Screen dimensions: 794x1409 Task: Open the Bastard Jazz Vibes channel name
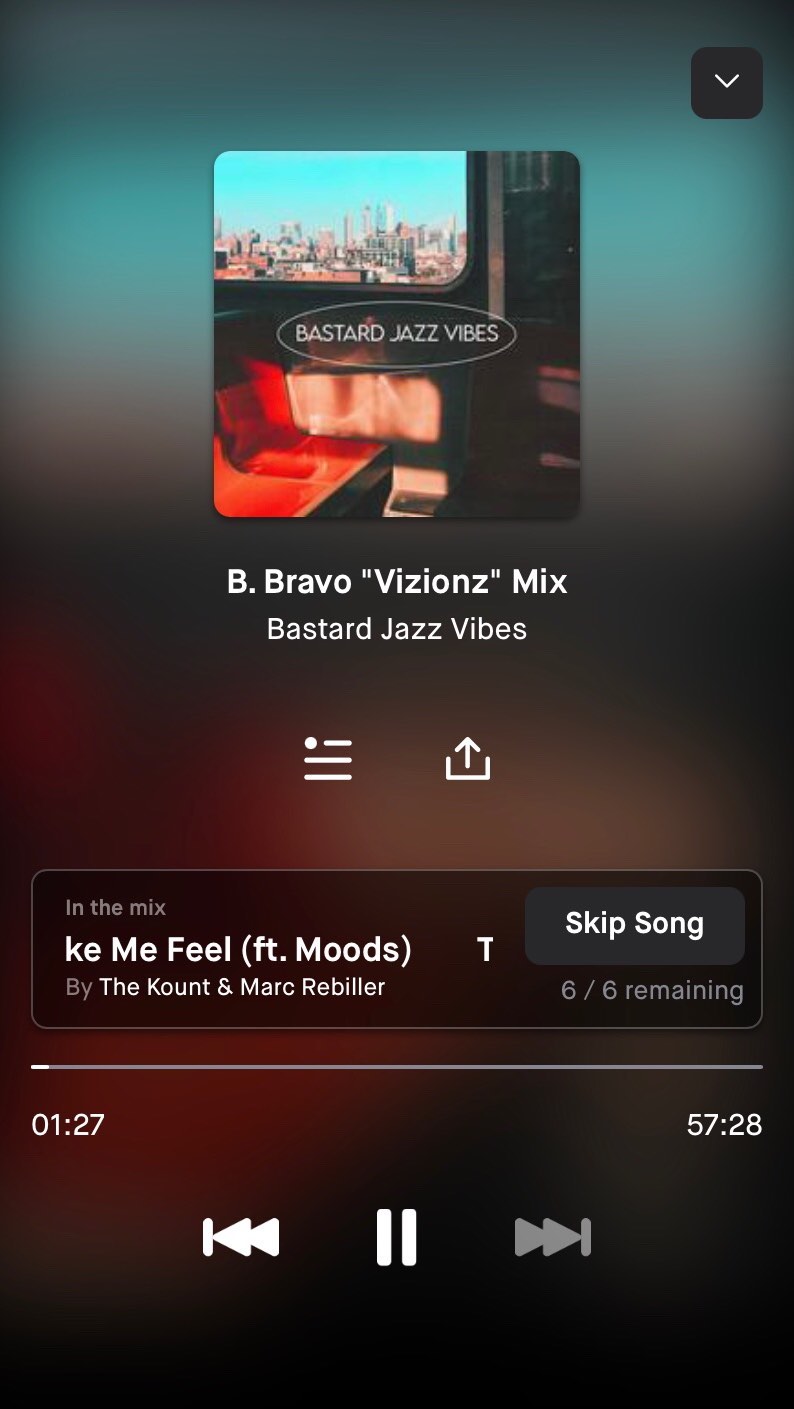click(x=397, y=629)
